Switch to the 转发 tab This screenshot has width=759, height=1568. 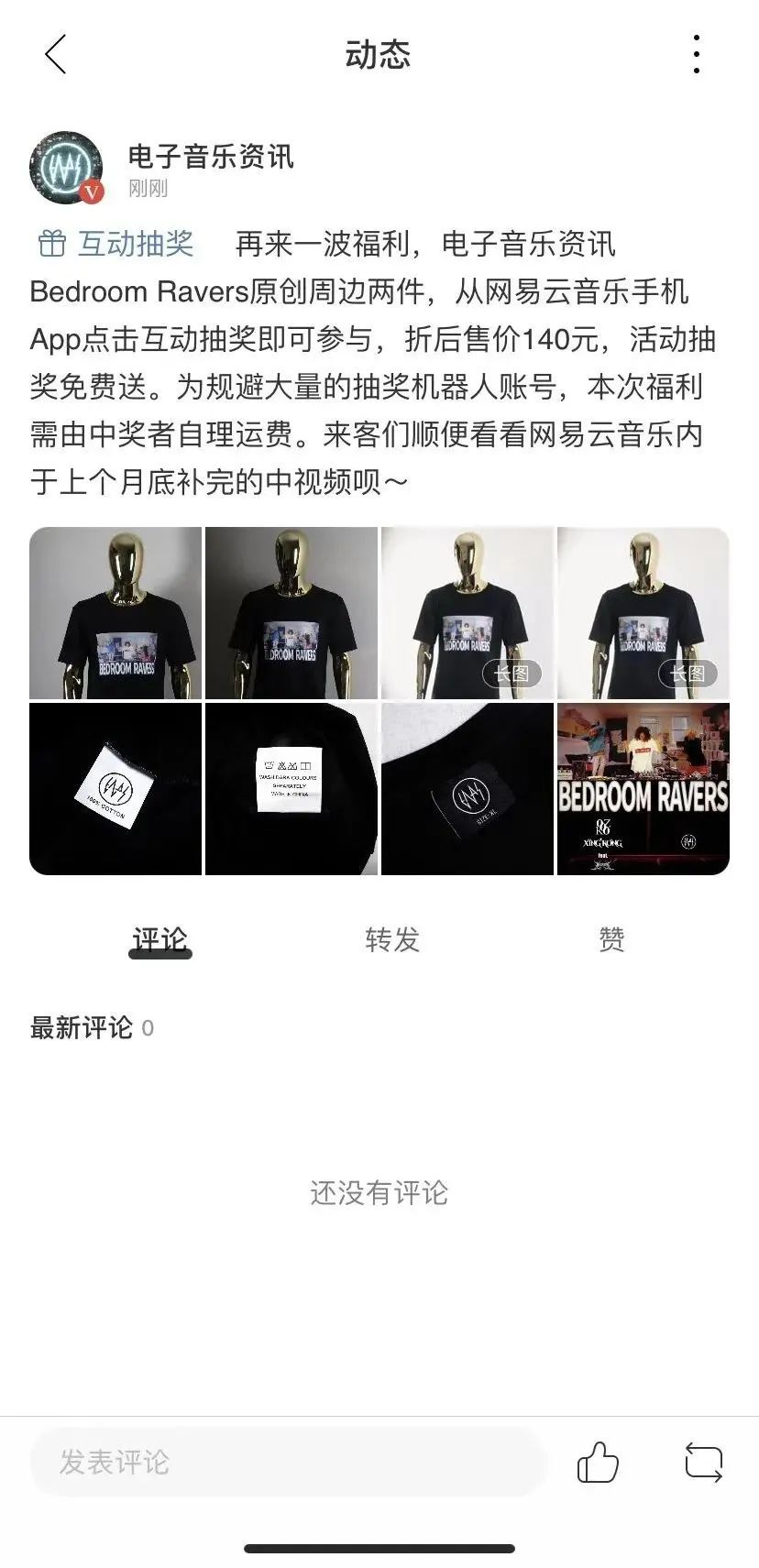click(392, 939)
